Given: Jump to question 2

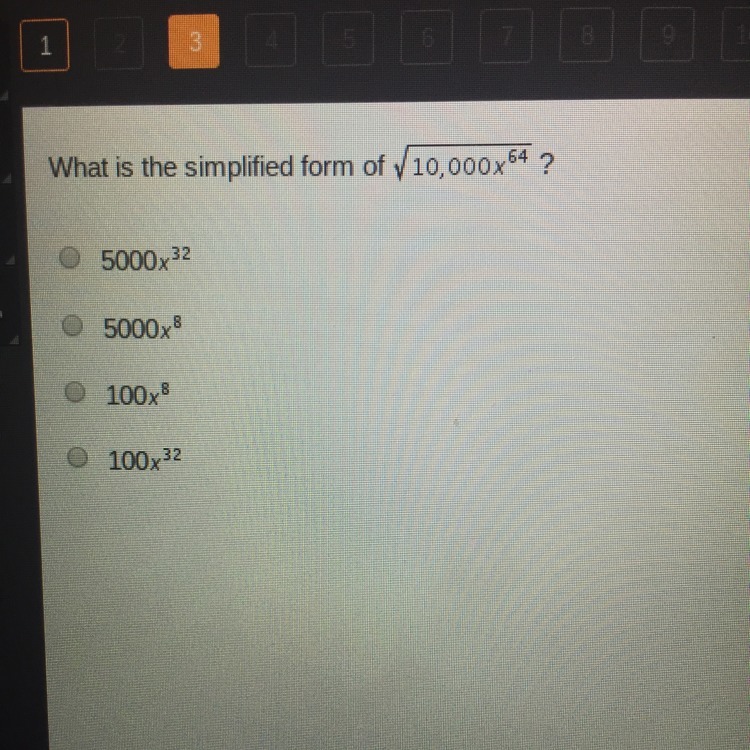Looking at the screenshot, I should (x=122, y=42).
